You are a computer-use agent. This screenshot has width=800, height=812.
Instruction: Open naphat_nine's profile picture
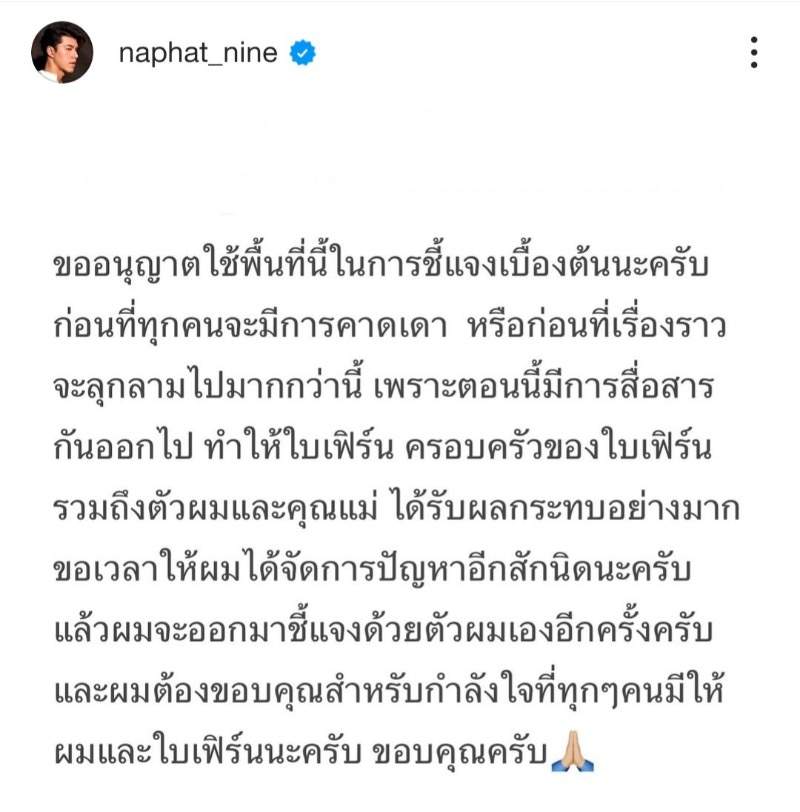pos(62,52)
